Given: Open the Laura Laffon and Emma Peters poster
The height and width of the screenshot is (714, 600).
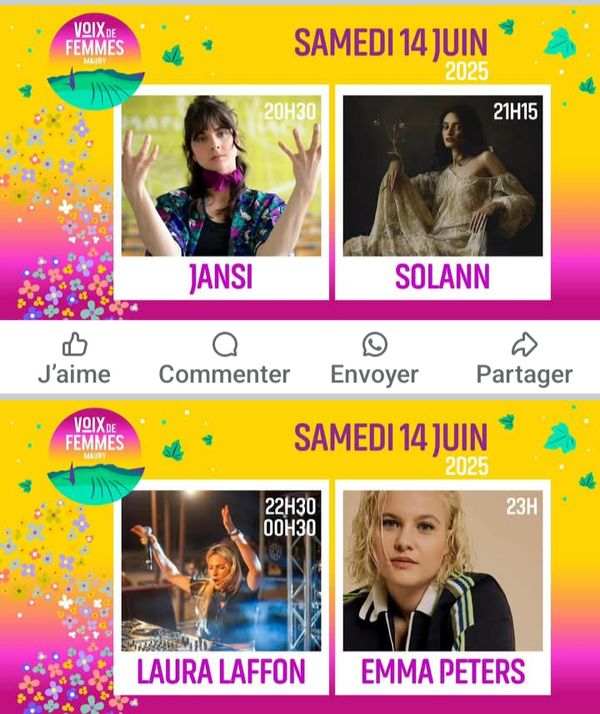Looking at the screenshot, I should pyautogui.click(x=300, y=555).
